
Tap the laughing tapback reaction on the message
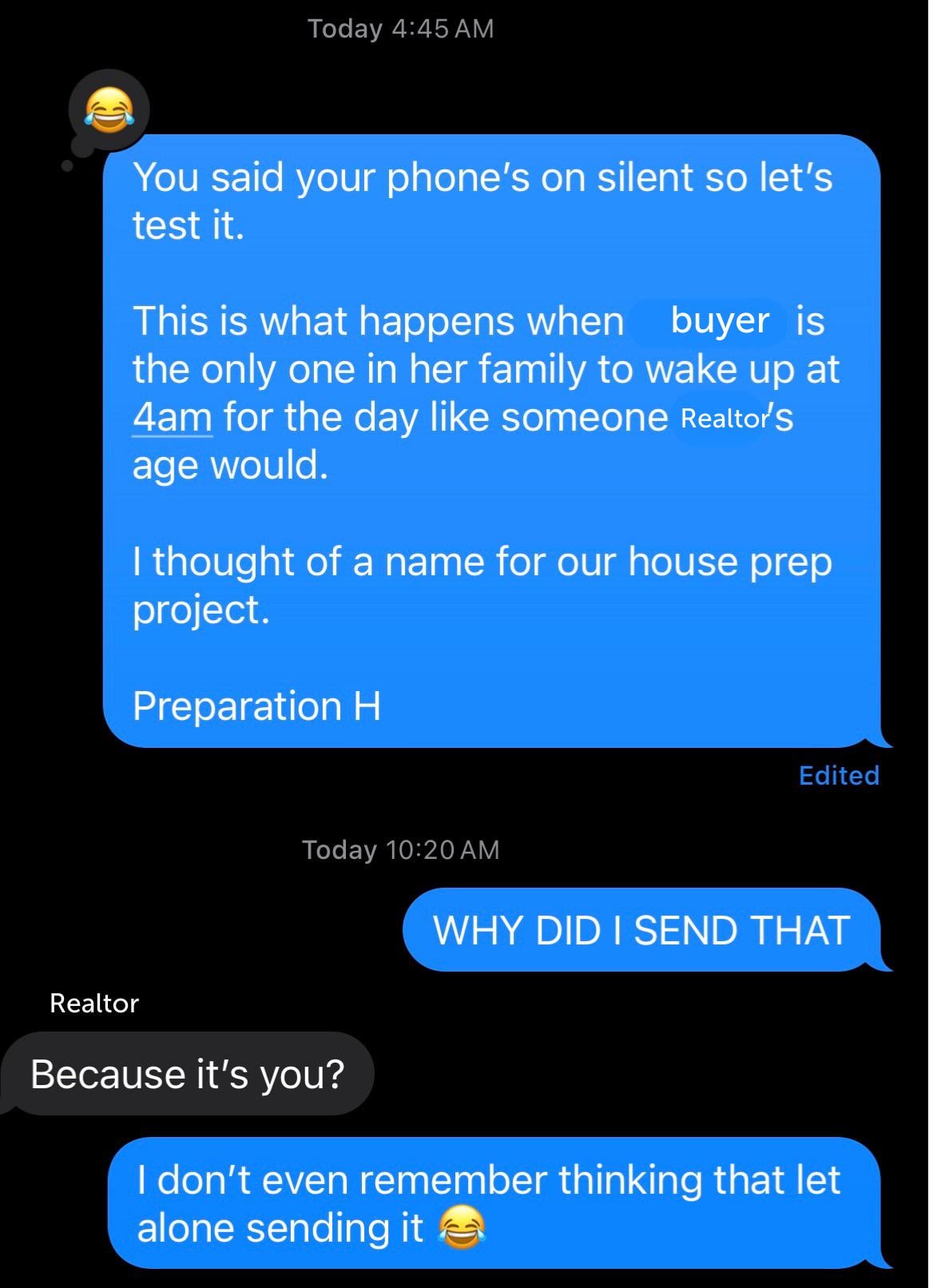[109, 110]
